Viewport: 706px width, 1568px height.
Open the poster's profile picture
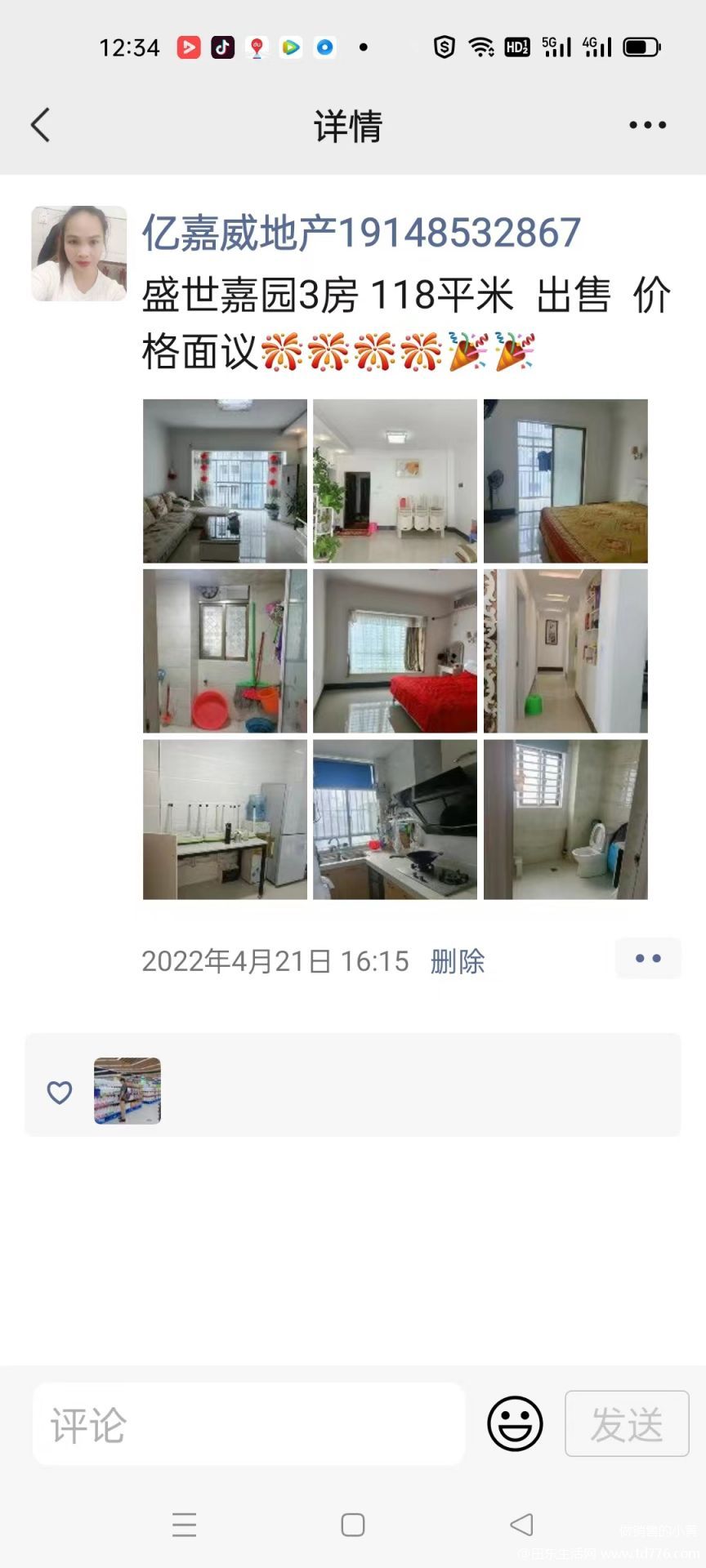79,253
